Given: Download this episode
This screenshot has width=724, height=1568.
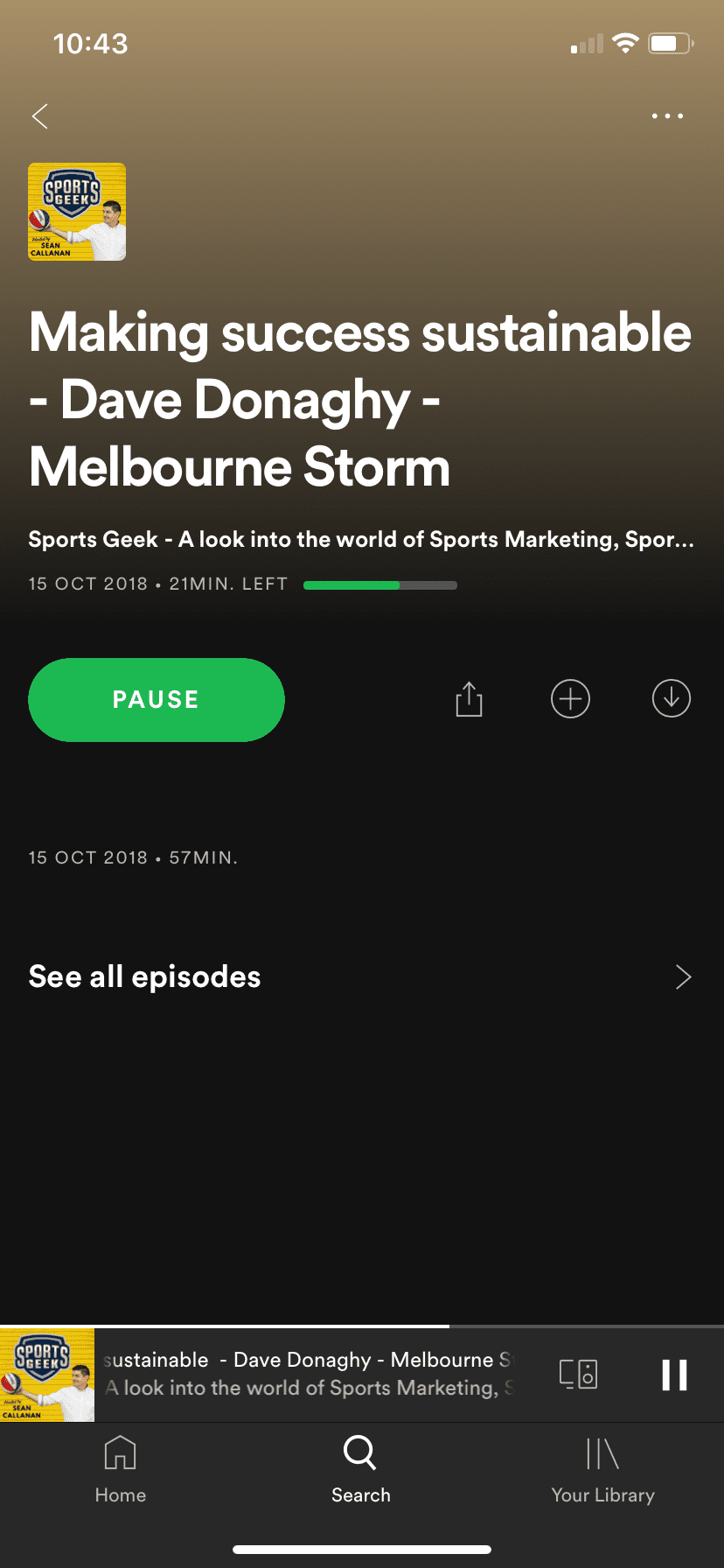Looking at the screenshot, I should tap(672, 698).
